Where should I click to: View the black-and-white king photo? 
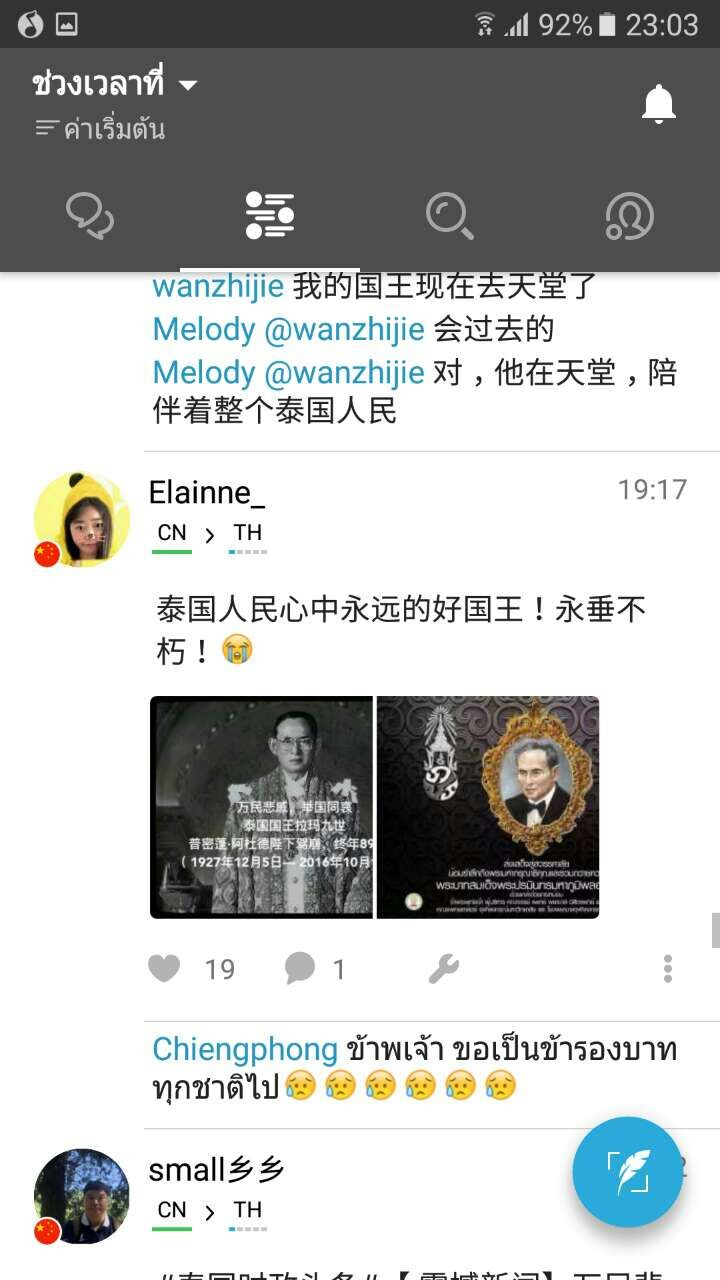click(261, 807)
